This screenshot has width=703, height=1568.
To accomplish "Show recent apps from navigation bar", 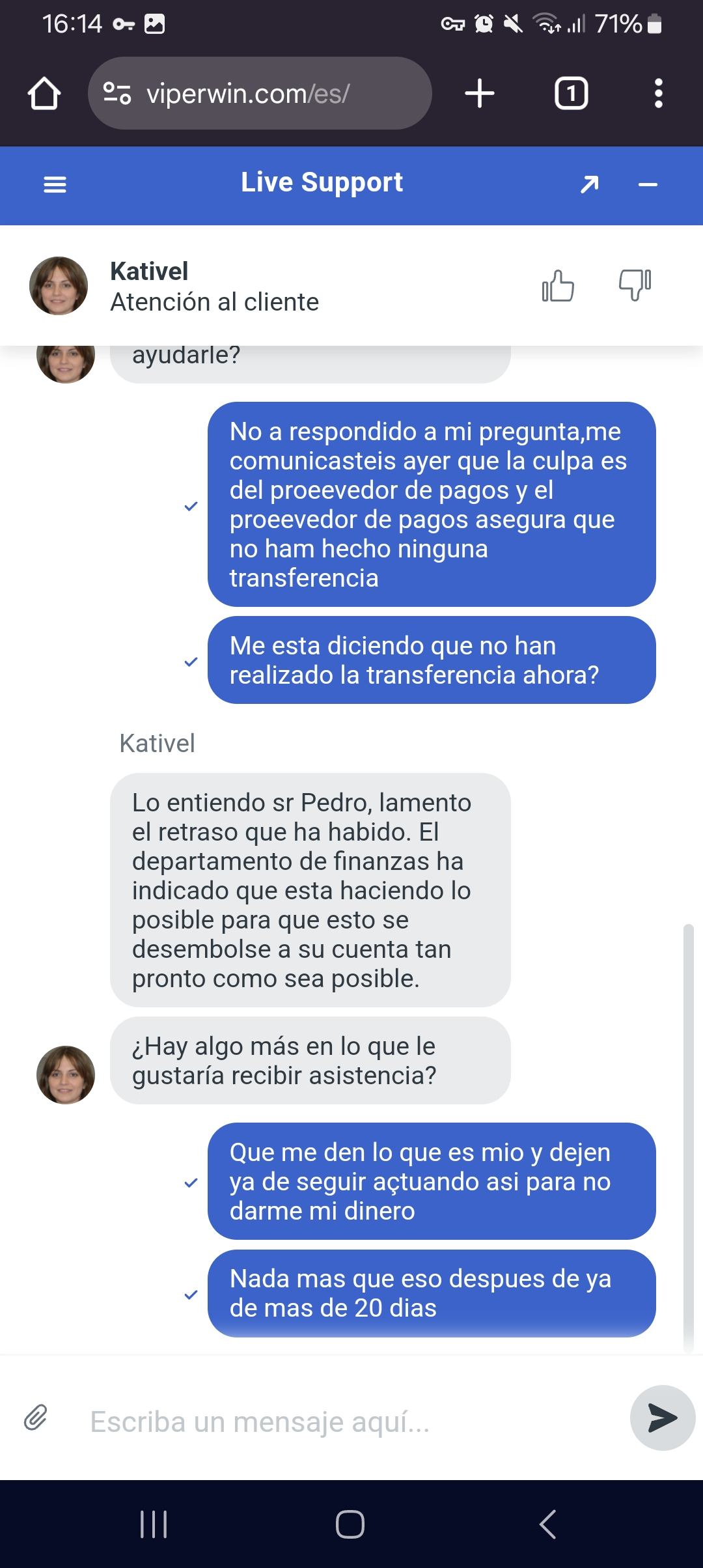I will pyautogui.click(x=154, y=1524).
